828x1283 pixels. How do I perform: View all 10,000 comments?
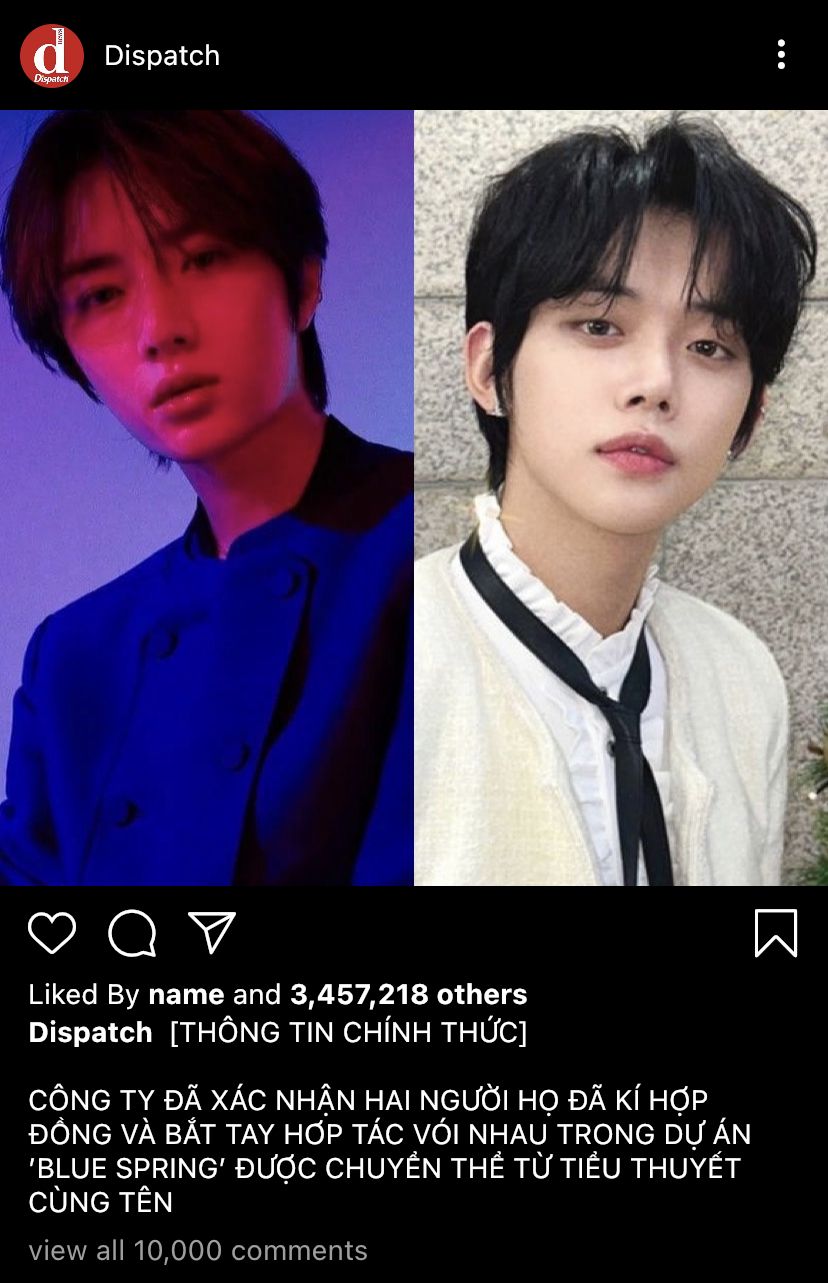point(198,1250)
